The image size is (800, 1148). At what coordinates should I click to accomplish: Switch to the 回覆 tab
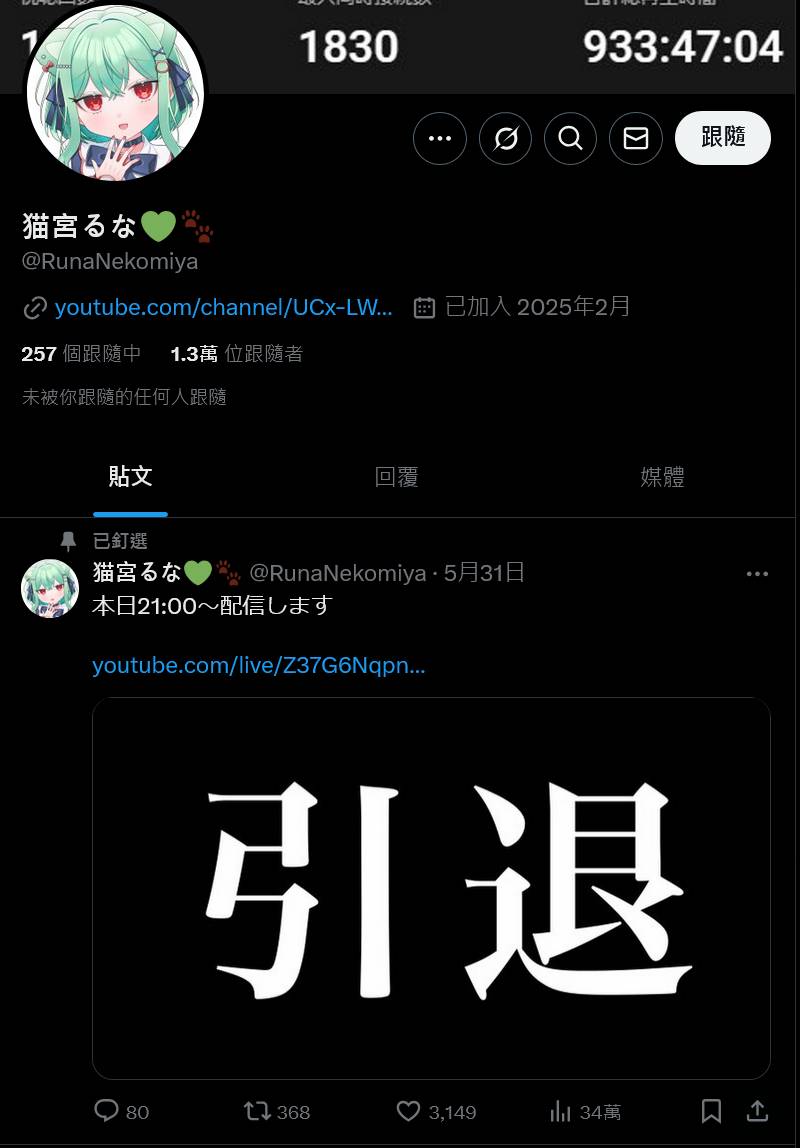pyautogui.click(x=396, y=477)
